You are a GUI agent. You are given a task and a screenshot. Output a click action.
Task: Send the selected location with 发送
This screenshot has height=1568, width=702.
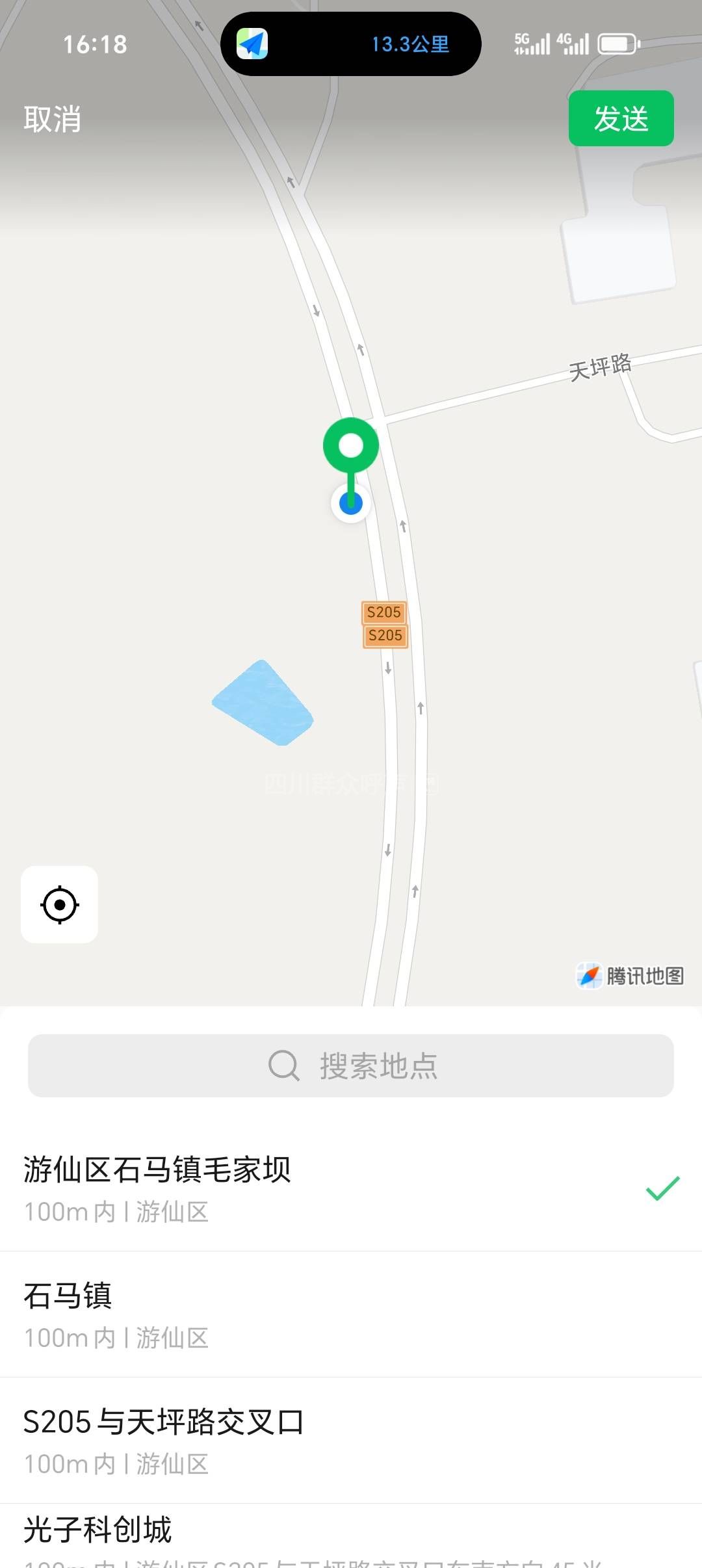[621, 118]
